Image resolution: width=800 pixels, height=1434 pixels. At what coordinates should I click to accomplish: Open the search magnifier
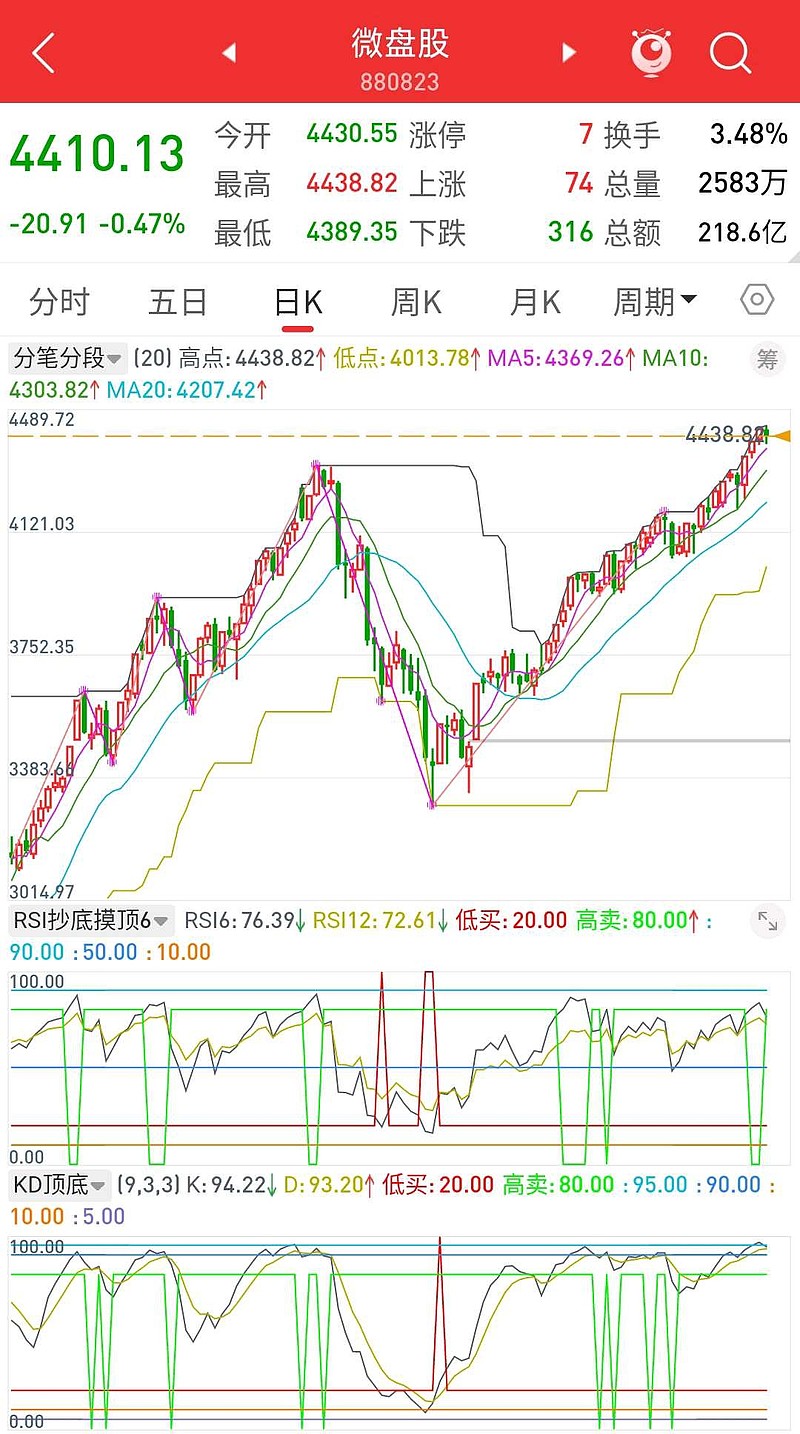point(730,52)
